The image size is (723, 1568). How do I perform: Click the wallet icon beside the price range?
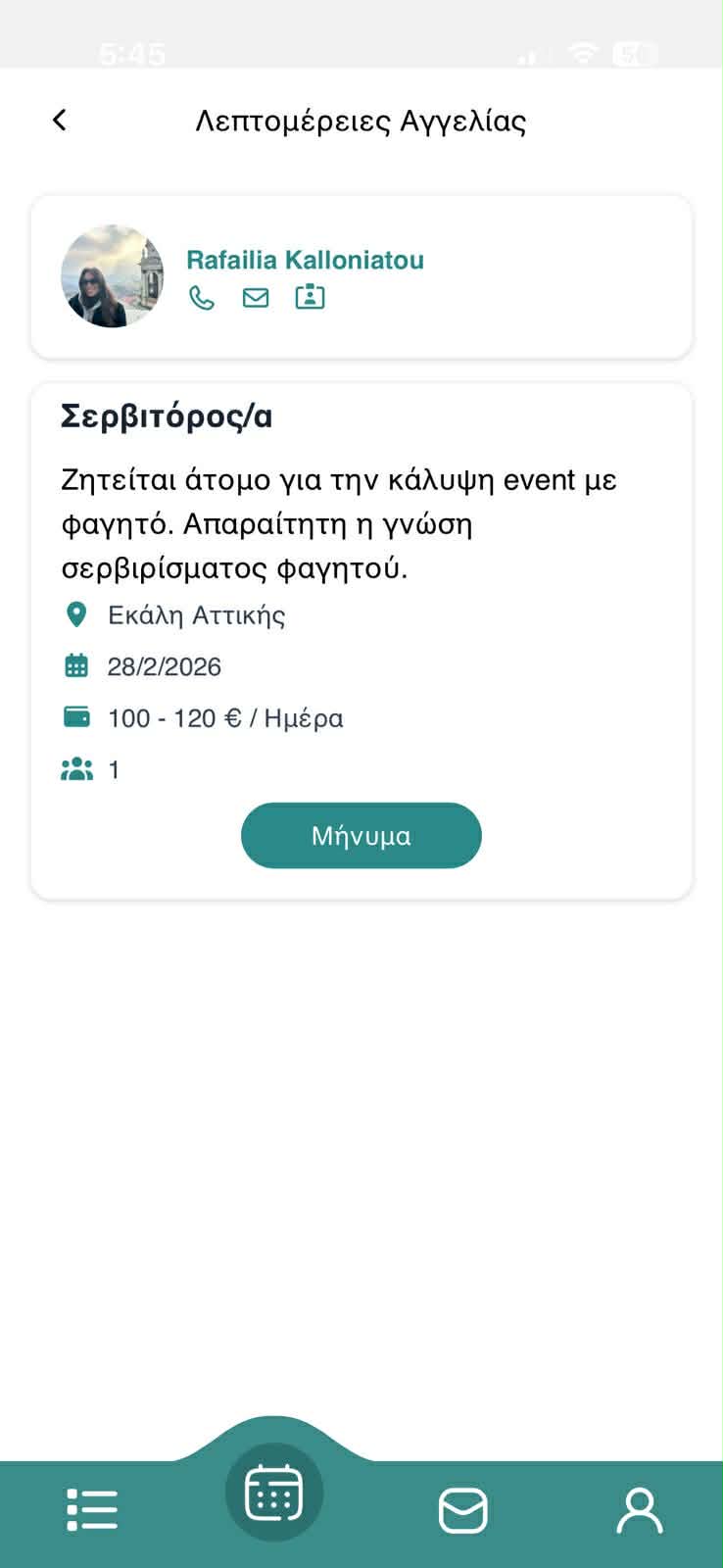(x=78, y=717)
